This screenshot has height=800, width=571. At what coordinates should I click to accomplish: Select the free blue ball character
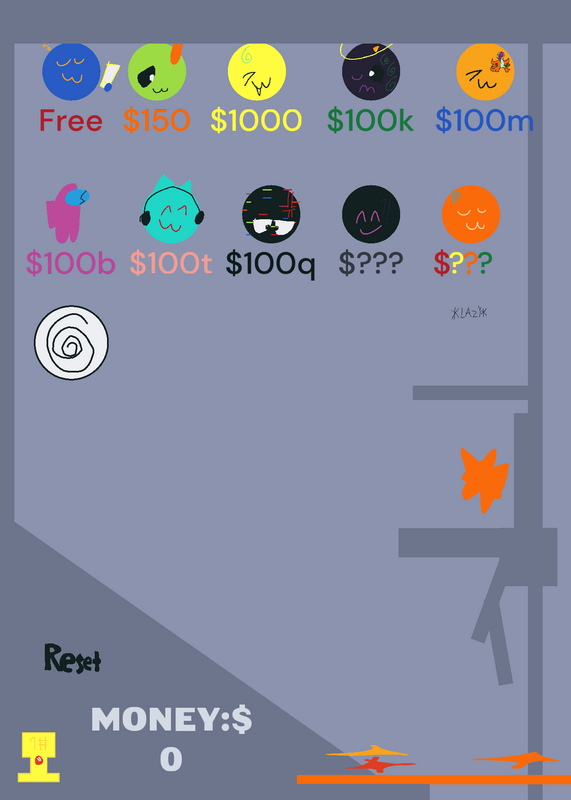tap(71, 71)
